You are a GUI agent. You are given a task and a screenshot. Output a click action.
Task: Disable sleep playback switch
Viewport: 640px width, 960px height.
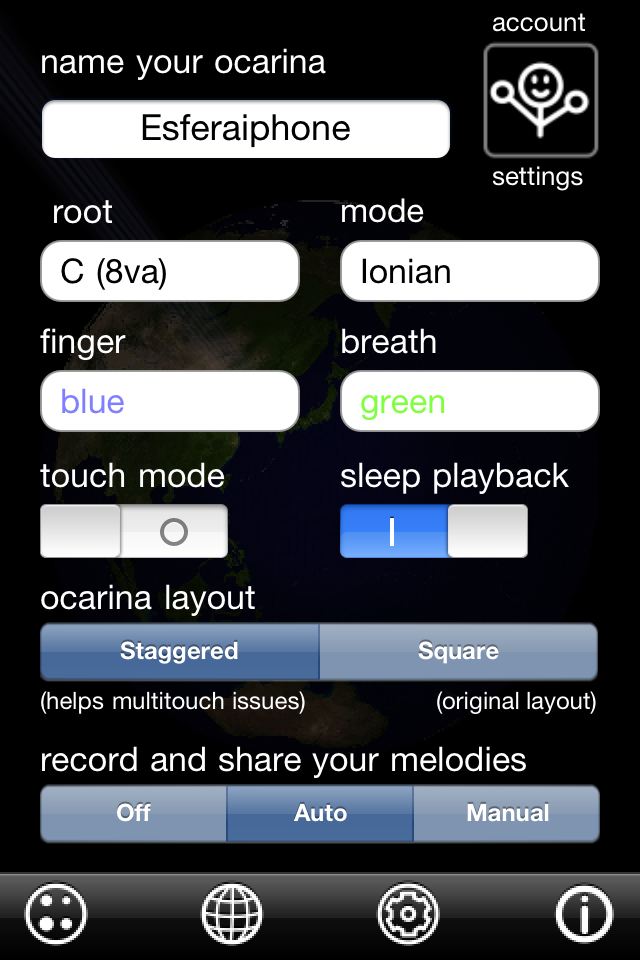tap(433, 531)
